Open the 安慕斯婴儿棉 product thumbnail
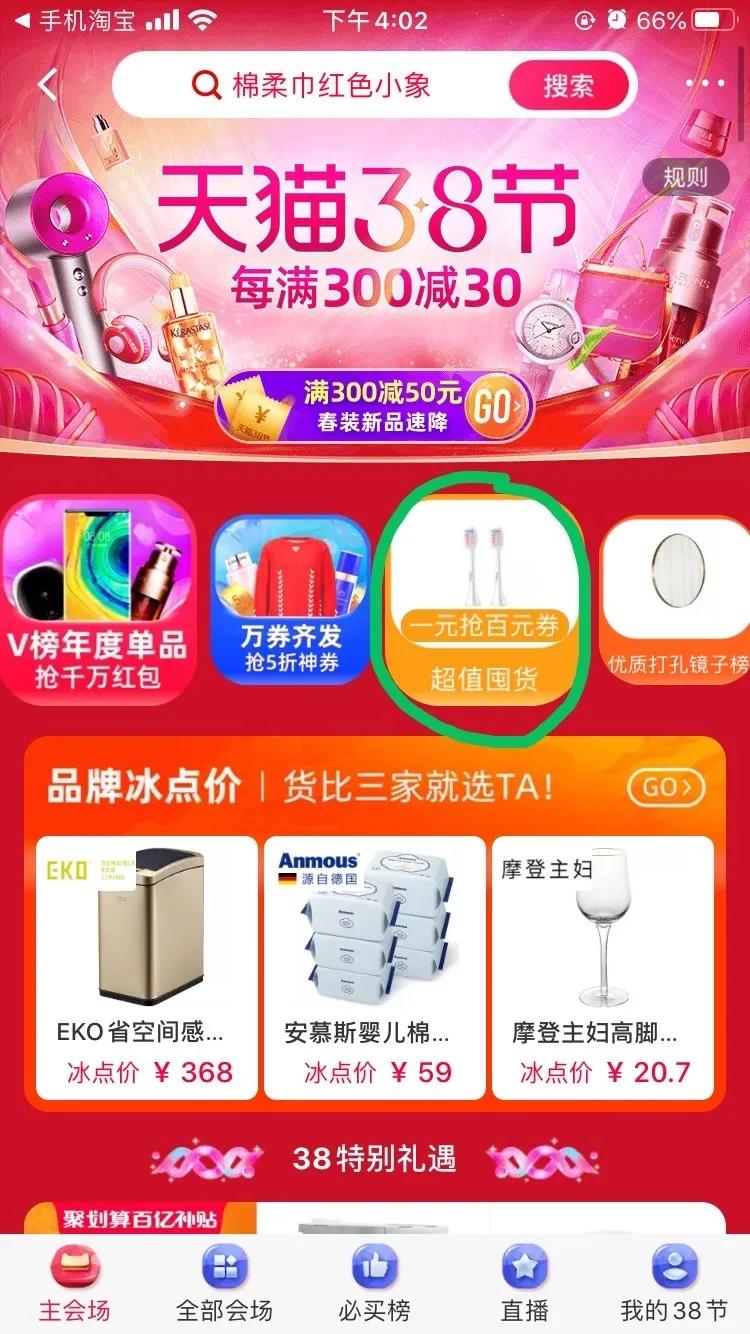This screenshot has height=1334, width=750. (374, 925)
